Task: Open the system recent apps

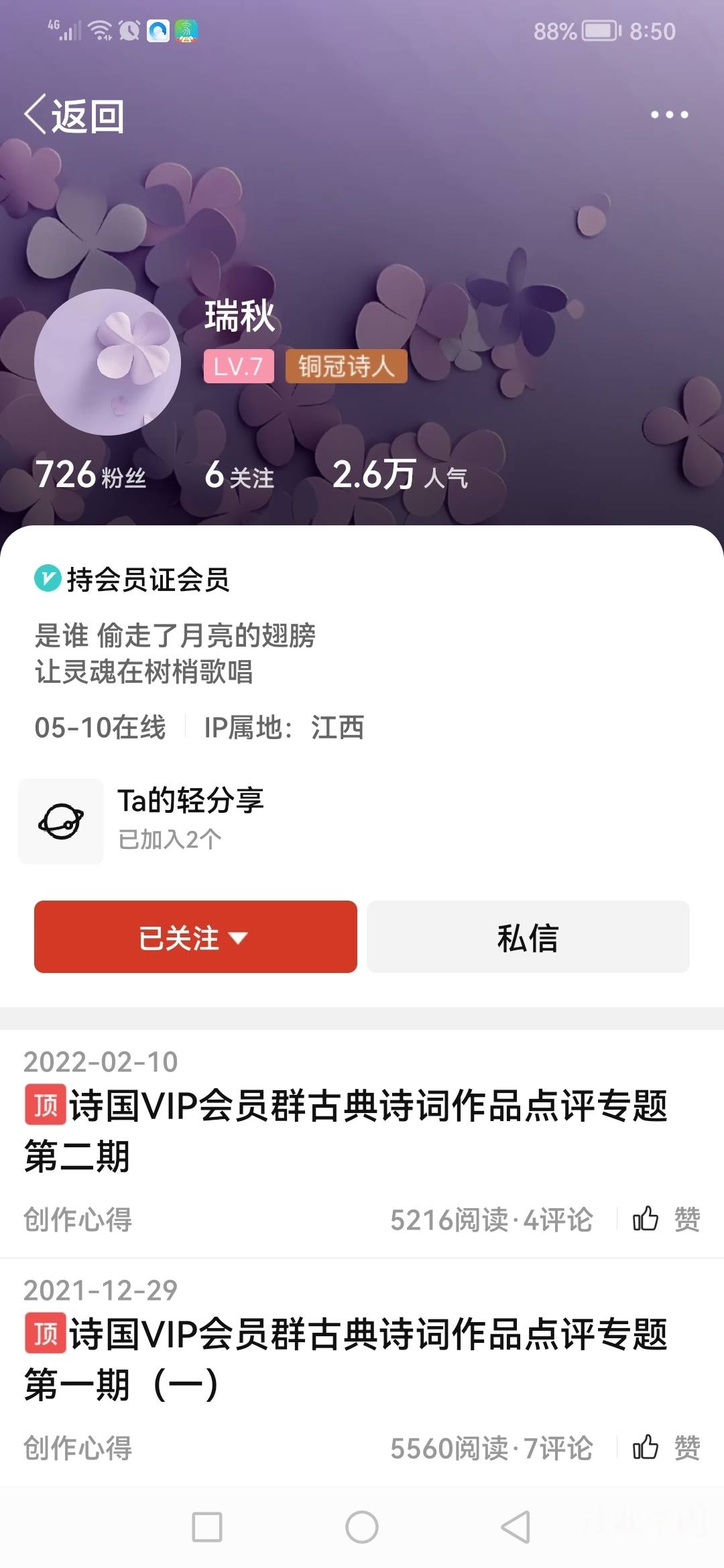Action: (207, 1527)
